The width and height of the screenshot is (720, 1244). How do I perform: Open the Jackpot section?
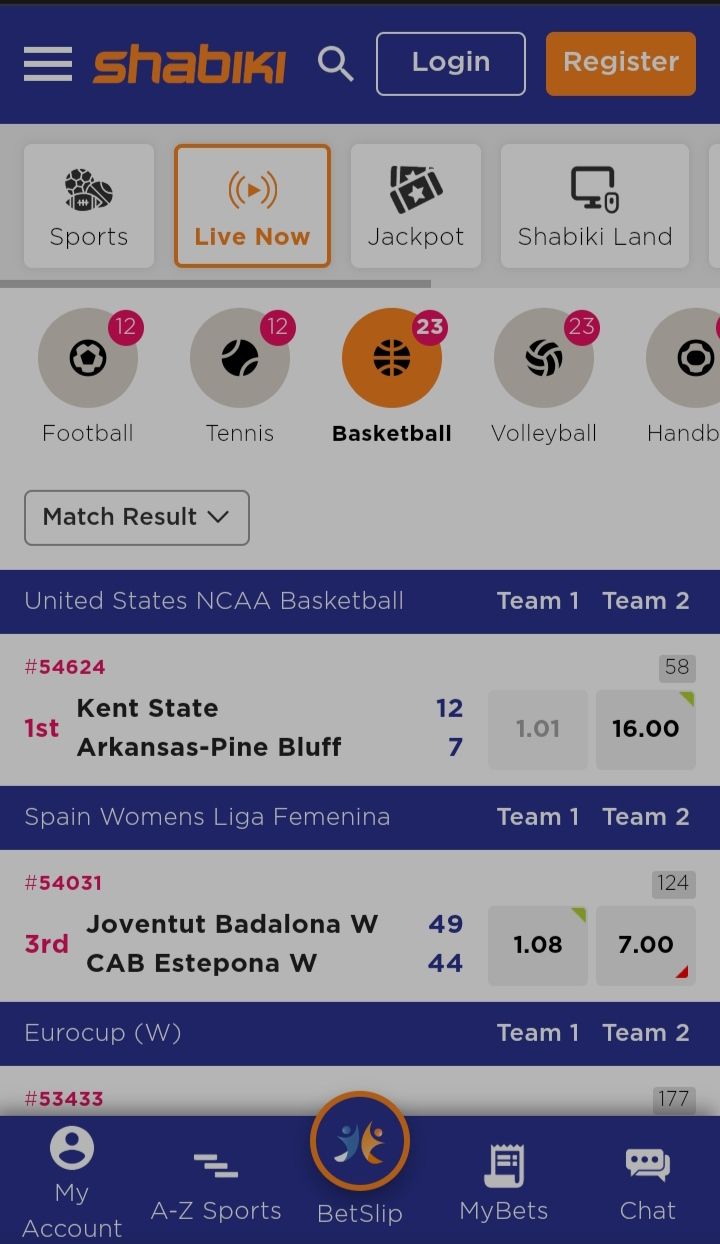tap(416, 206)
